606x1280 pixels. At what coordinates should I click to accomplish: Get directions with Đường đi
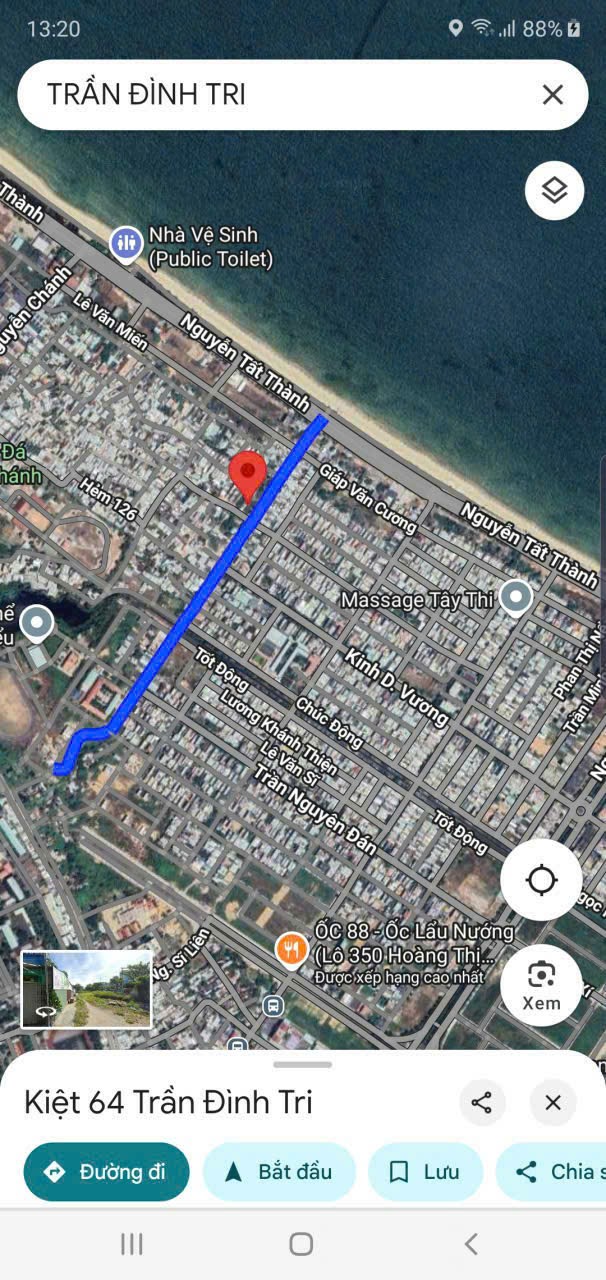coord(106,1172)
